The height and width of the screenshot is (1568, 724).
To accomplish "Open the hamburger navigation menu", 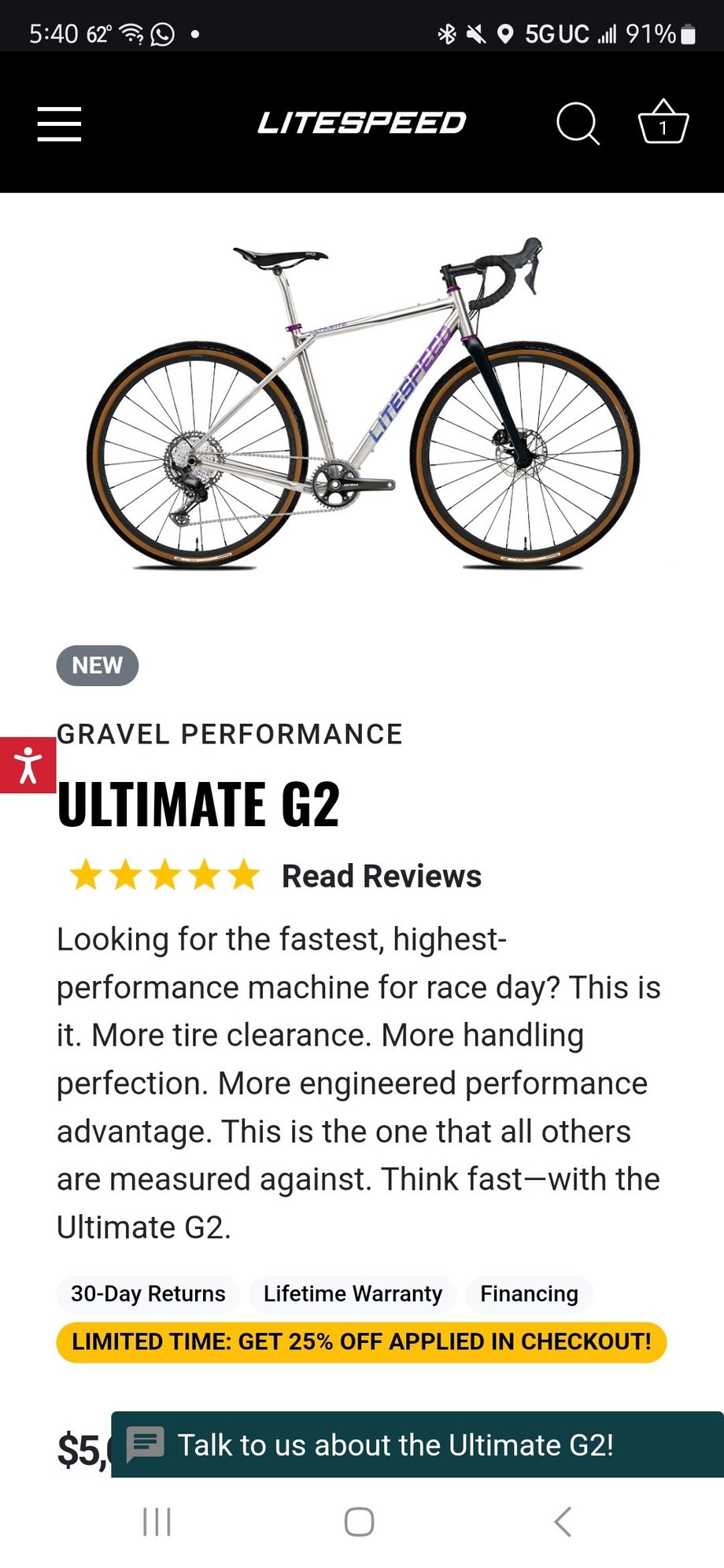I will tap(59, 124).
